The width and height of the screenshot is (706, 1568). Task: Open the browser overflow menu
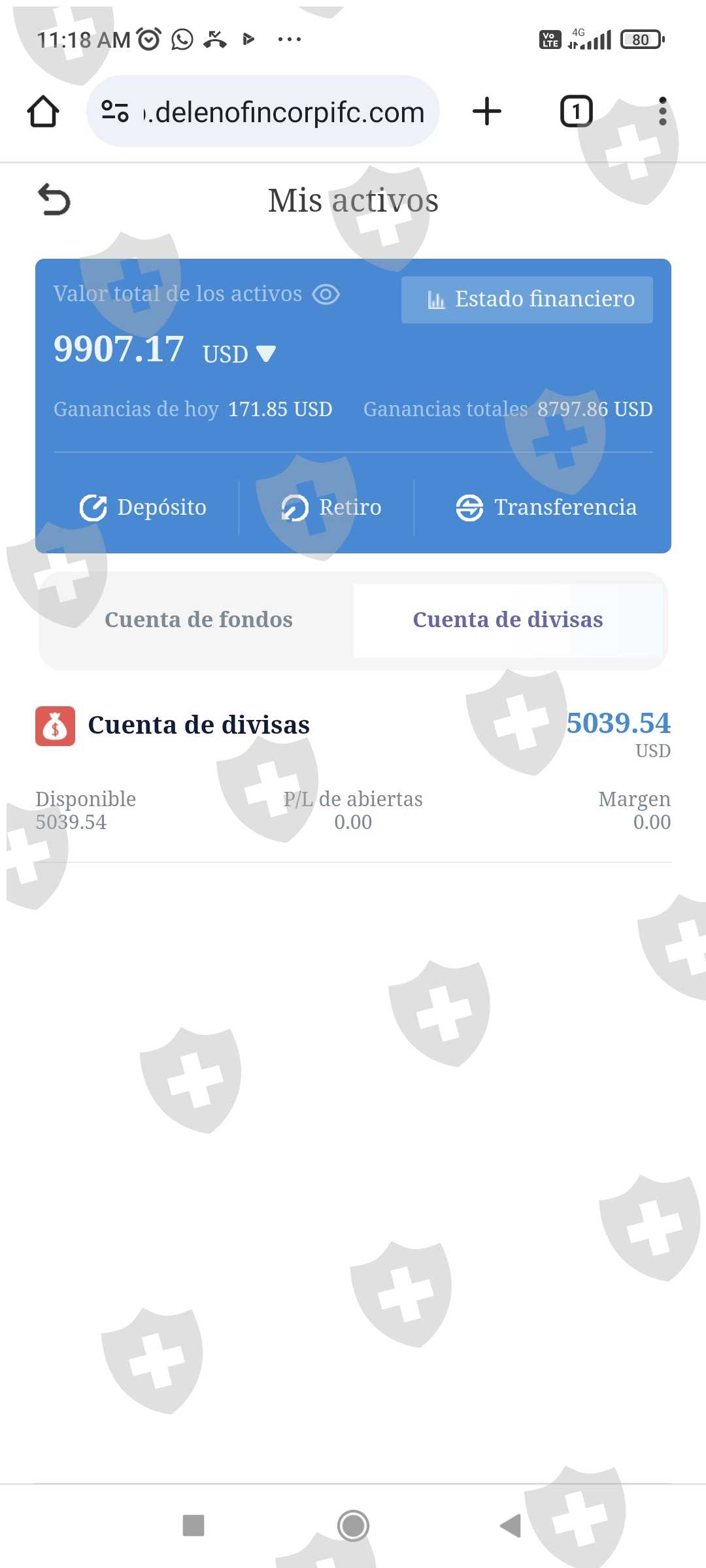[662, 112]
